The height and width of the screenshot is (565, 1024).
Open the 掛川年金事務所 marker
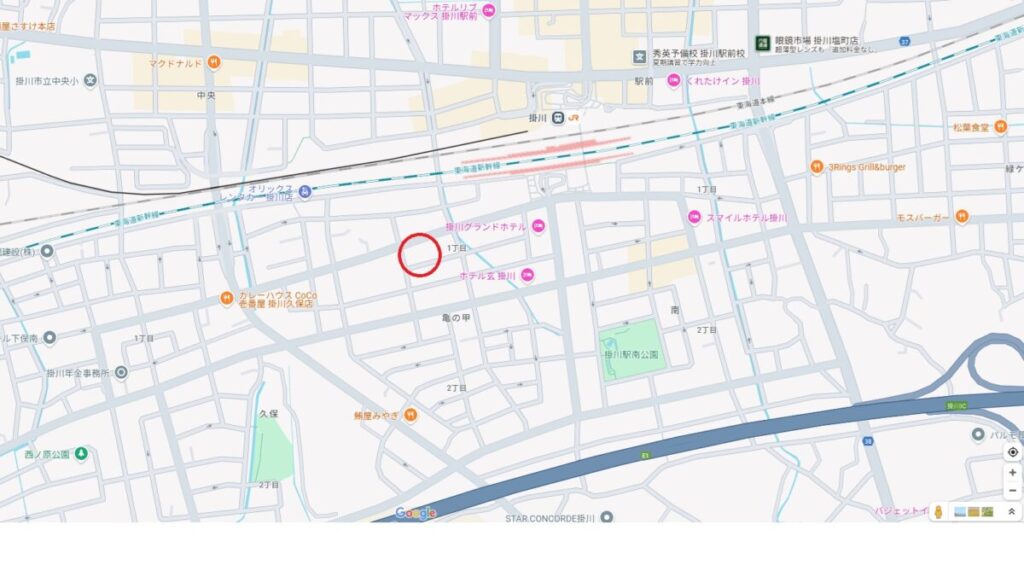click(121, 372)
